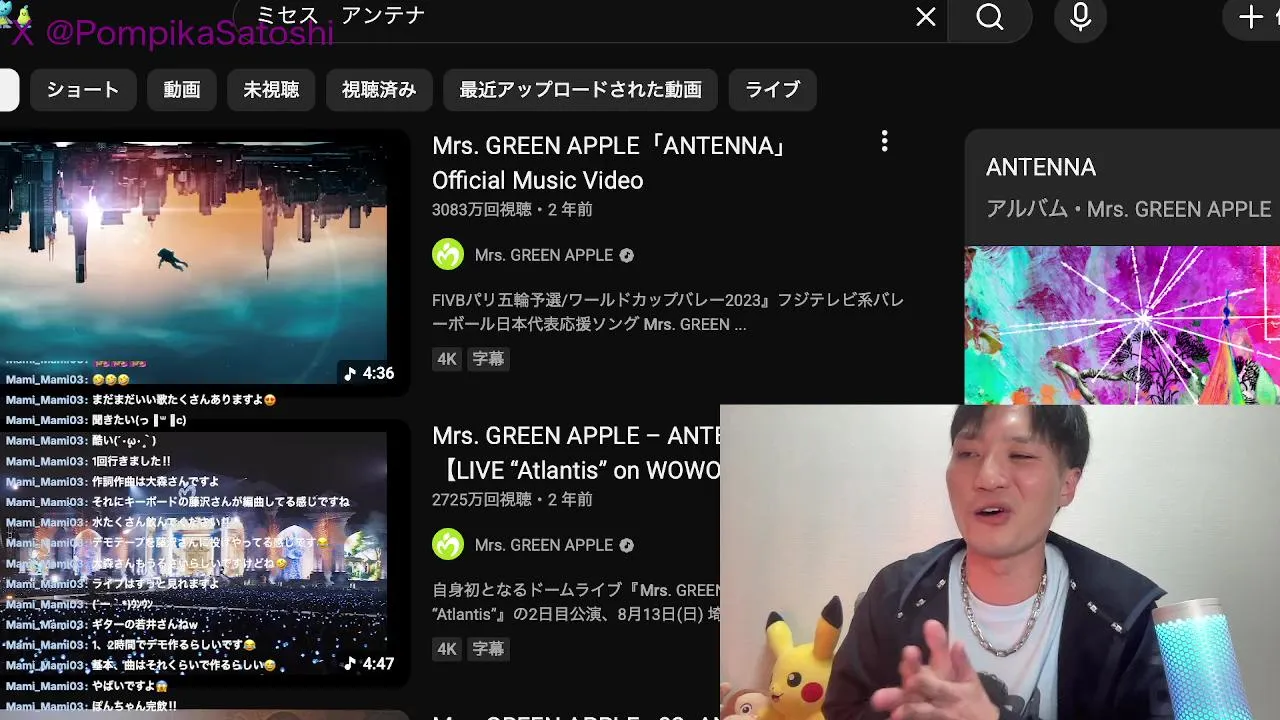This screenshot has height=720, width=1280.
Task: Select the 動画 filter chip
Action: point(182,90)
